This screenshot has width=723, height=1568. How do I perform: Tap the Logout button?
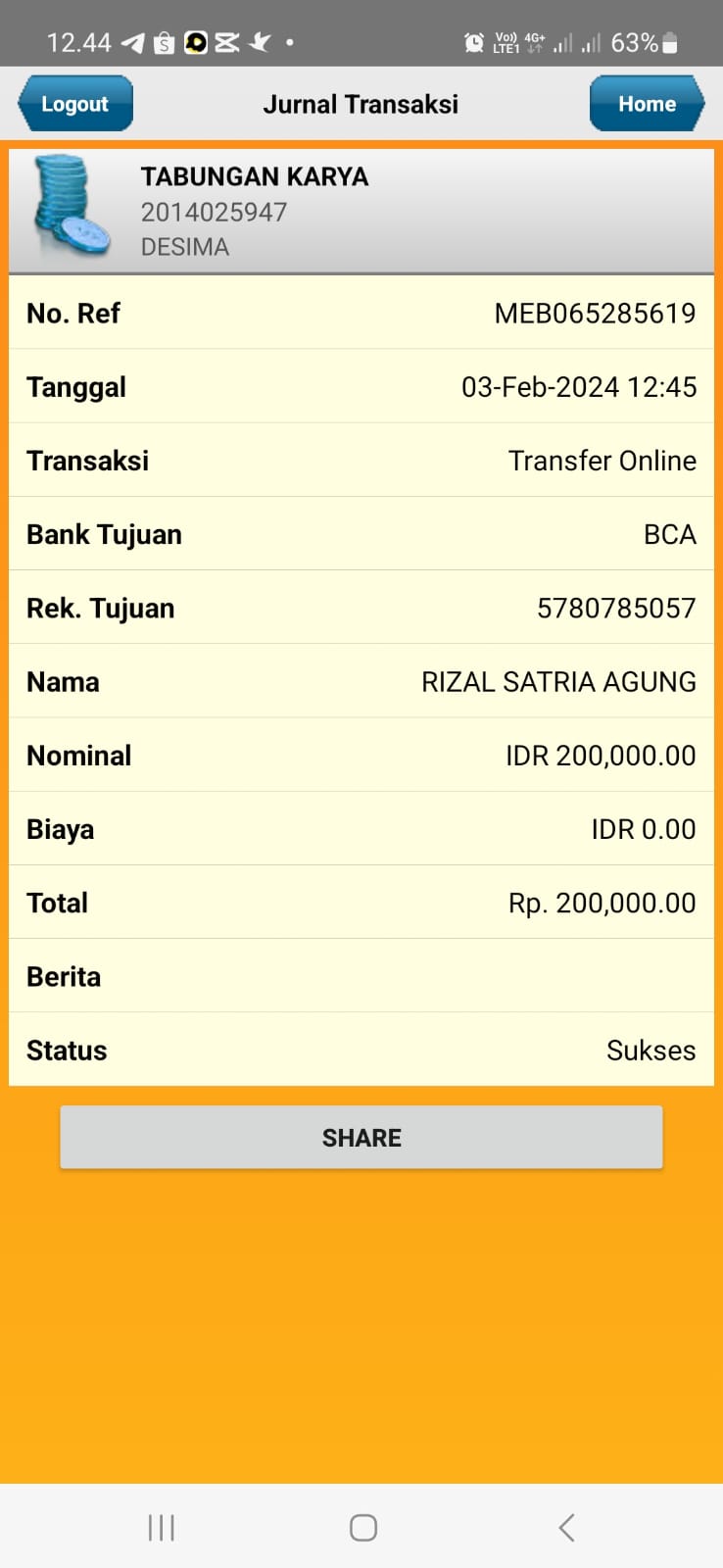click(75, 104)
